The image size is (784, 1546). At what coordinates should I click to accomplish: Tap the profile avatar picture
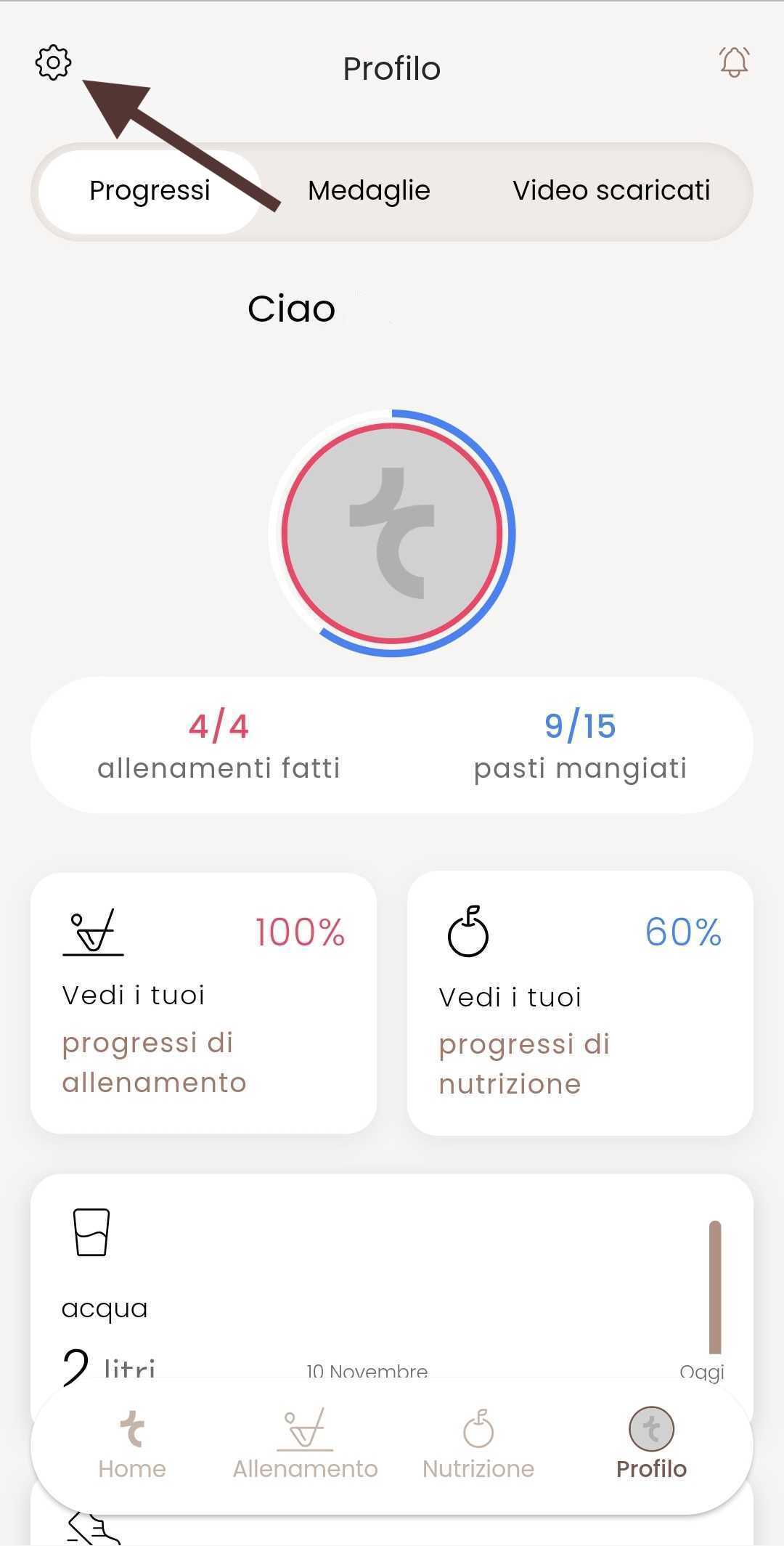click(x=392, y=534)
